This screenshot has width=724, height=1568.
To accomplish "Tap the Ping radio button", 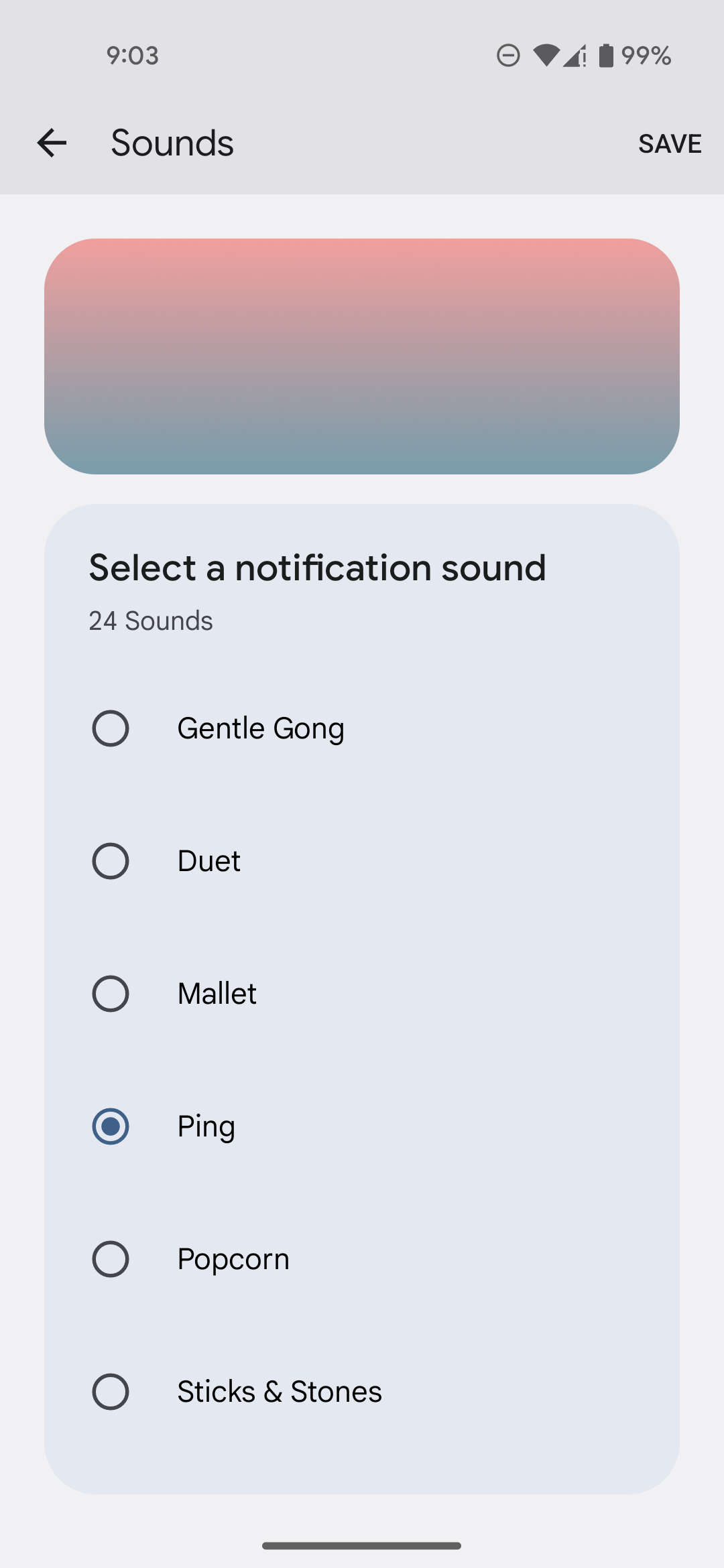I will click(x=111, y=1126).
